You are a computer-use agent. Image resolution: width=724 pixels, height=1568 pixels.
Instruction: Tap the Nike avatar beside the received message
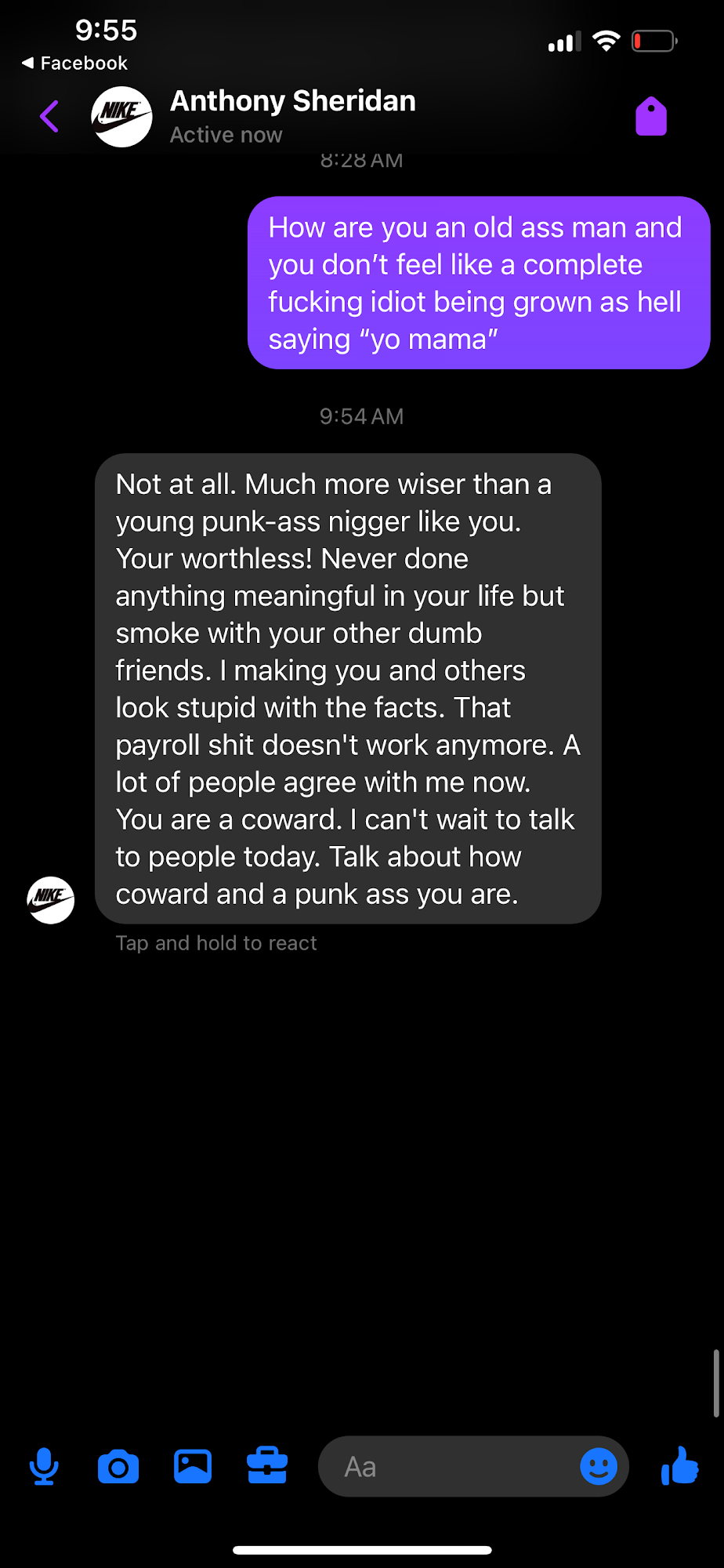pos(51,899)
